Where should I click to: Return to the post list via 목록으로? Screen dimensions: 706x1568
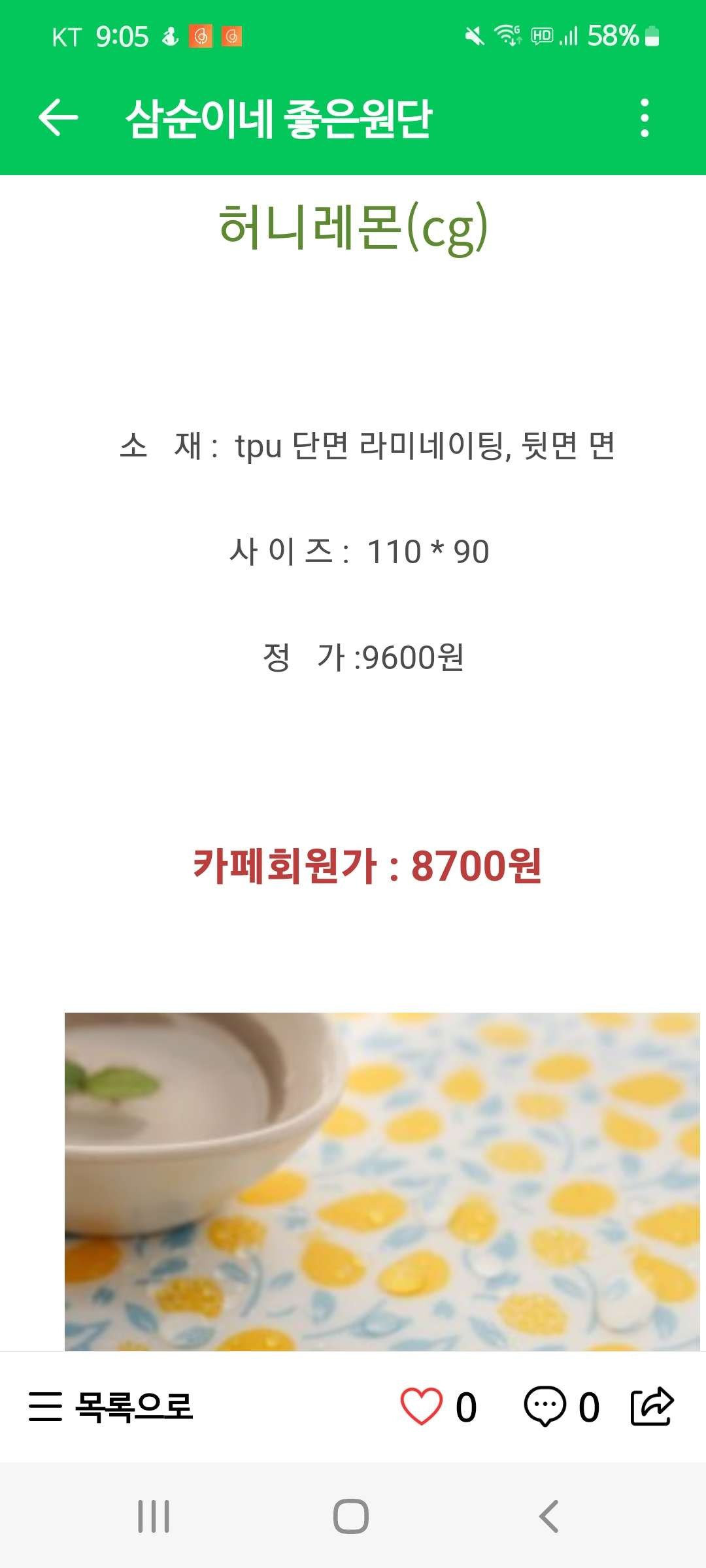[110, 1407]
